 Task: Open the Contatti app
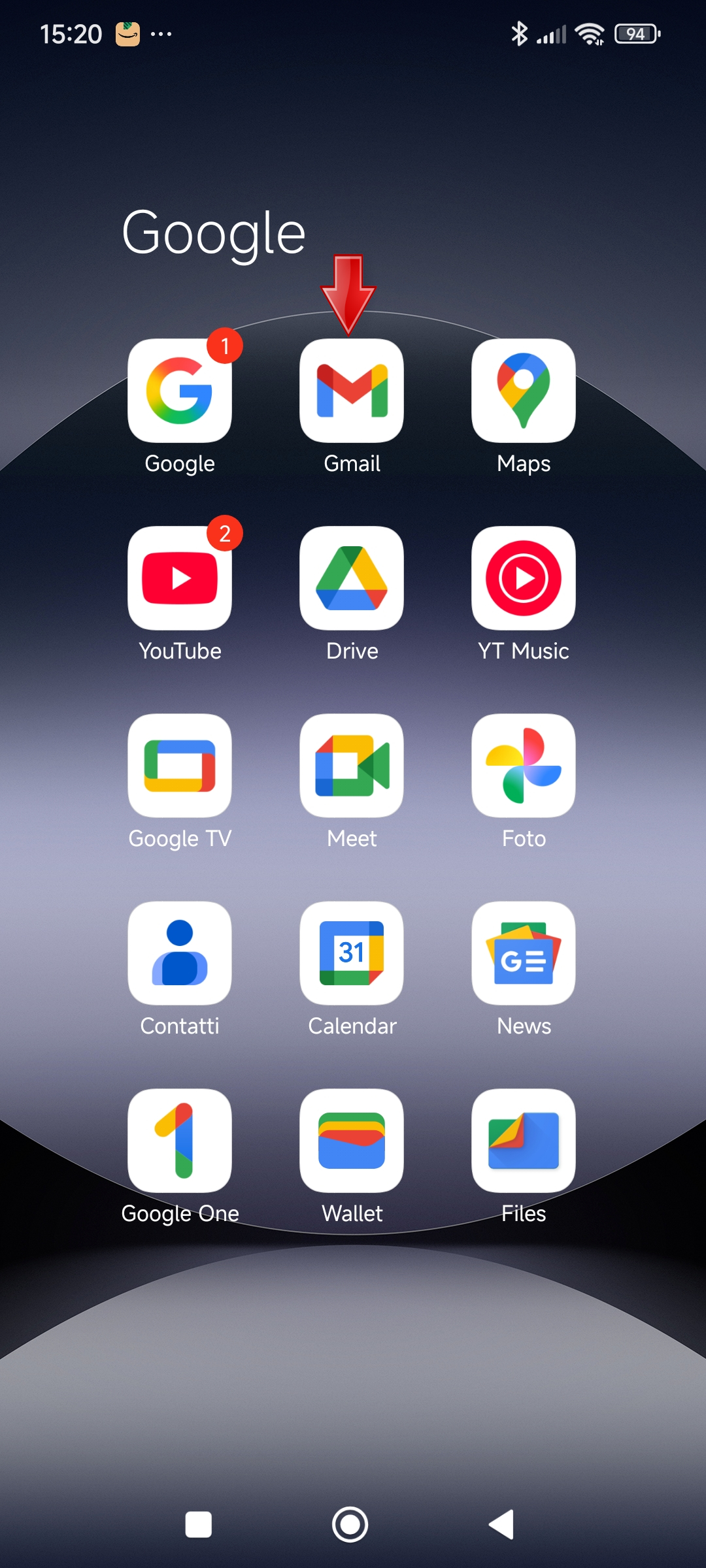coord(180,953)
